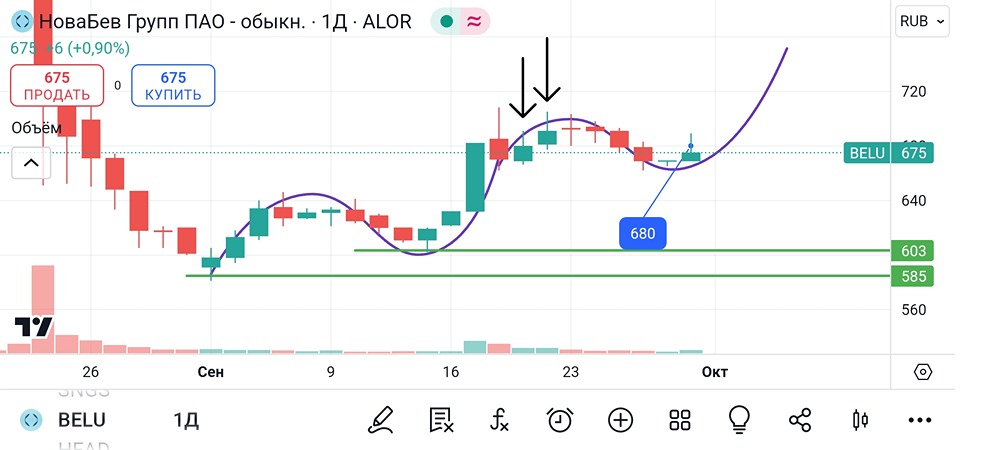Open chart settings hexagon icon

(x=923, y=371)
